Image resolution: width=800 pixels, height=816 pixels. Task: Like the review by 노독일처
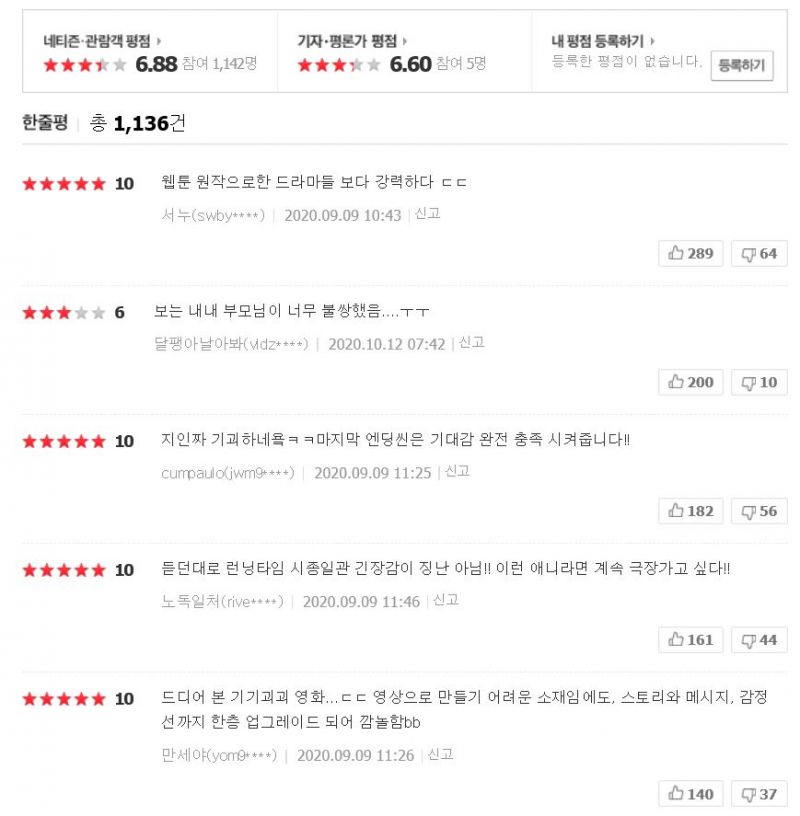point(691,640)
